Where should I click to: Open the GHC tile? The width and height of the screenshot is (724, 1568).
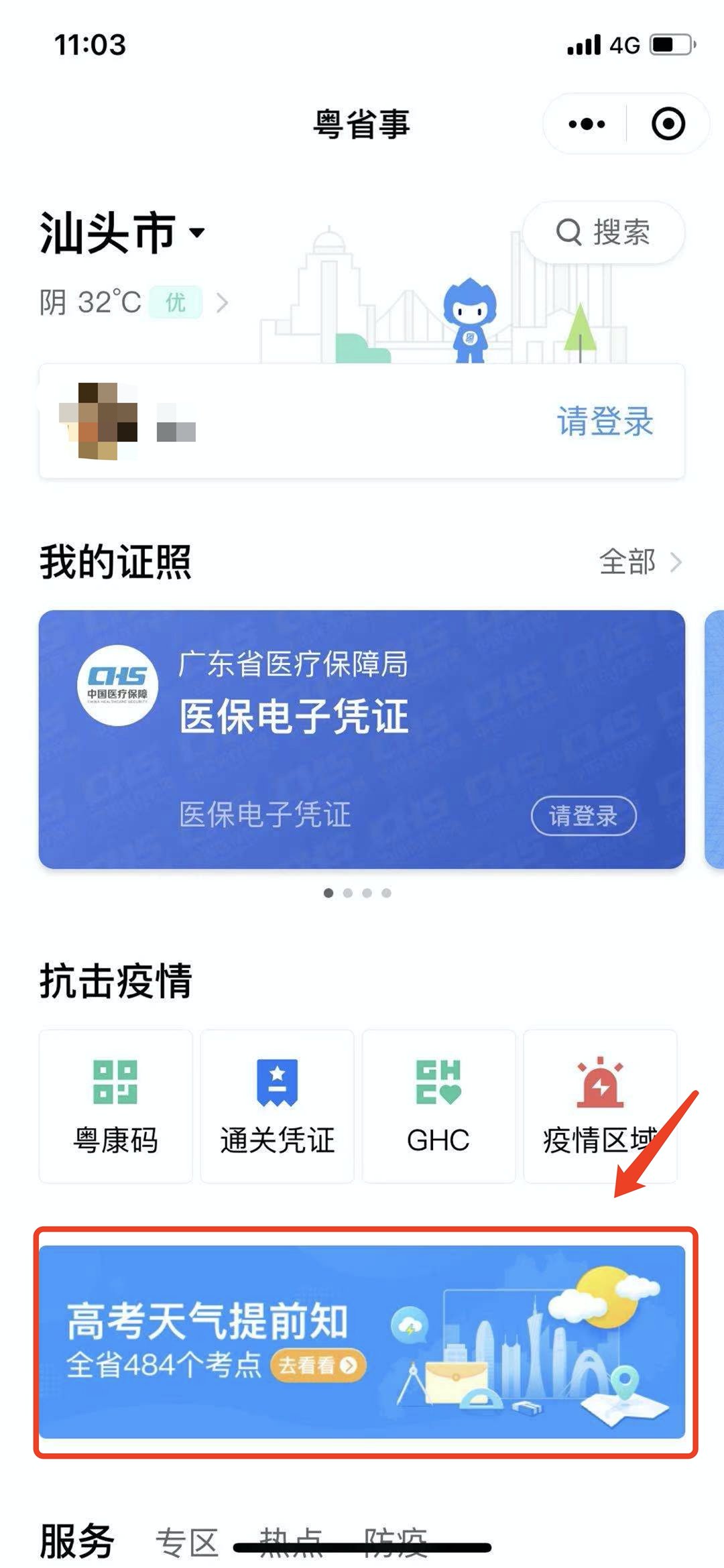pos(438,1106)
